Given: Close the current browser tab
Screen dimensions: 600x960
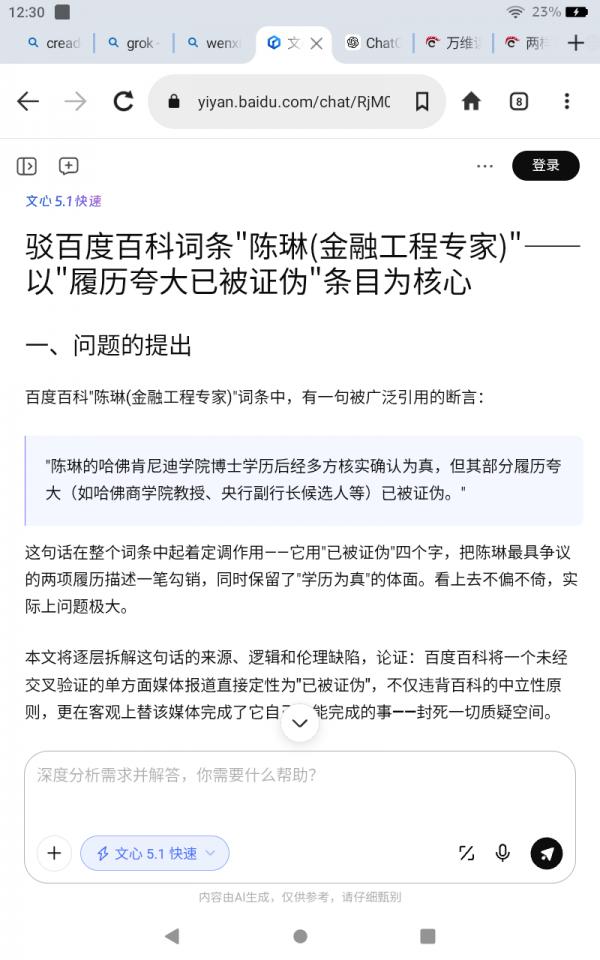Looking at the screenshot, I should coord(317,43).
